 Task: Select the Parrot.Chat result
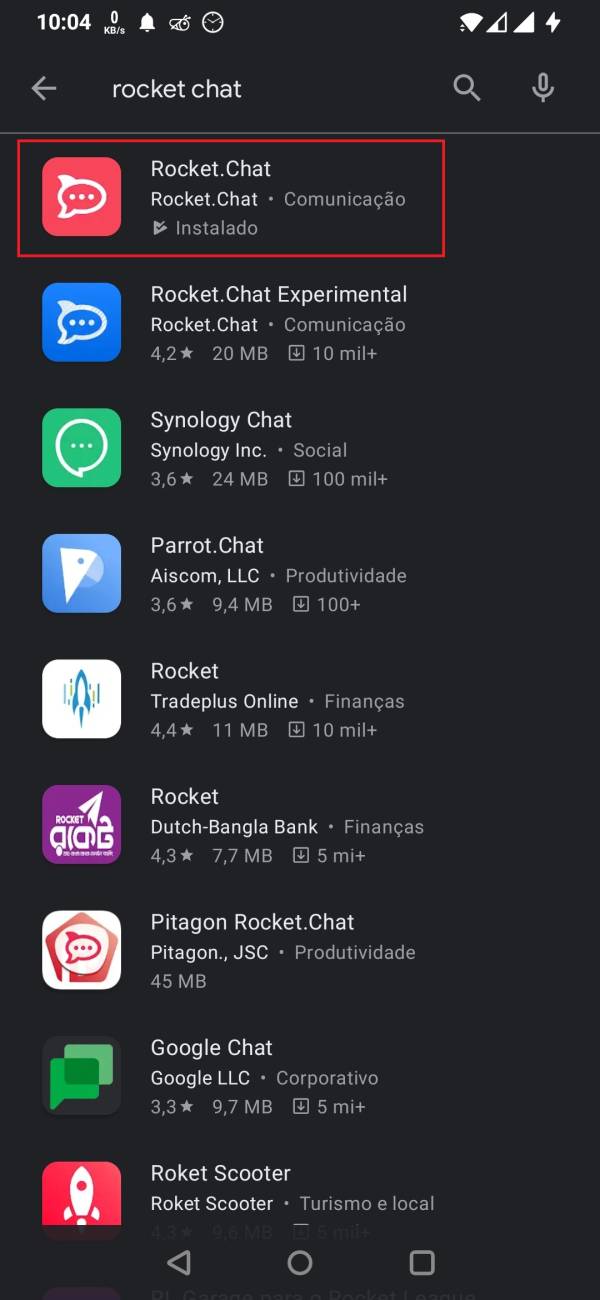278,574
